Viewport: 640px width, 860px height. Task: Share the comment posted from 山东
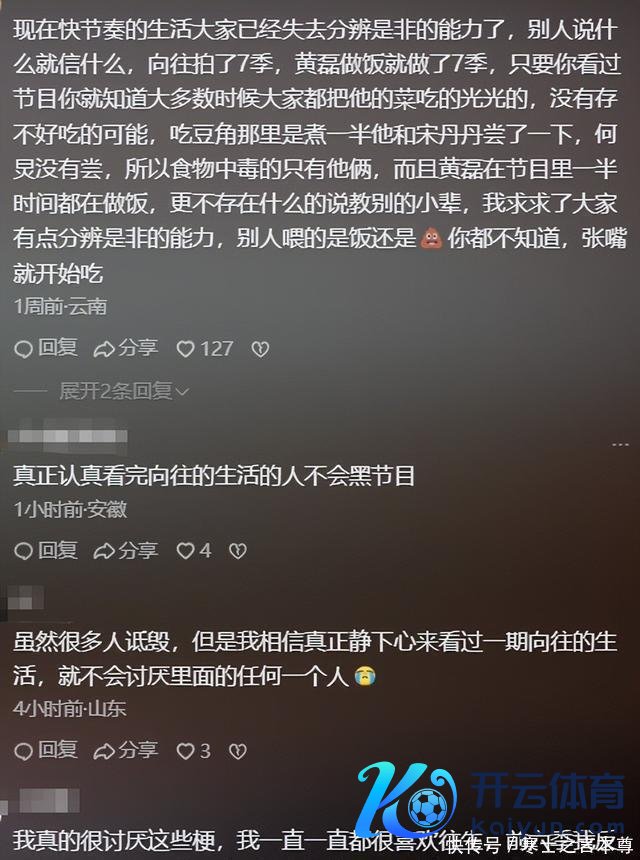126,749
